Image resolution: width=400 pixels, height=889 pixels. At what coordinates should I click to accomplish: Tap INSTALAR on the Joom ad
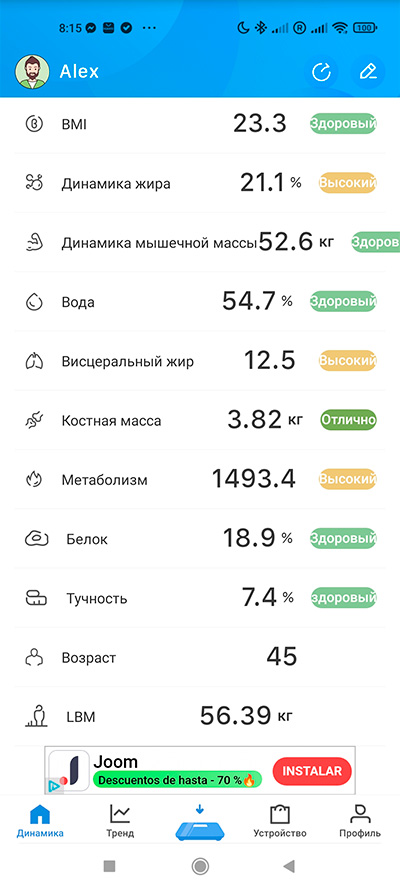[x=312, y=771]
